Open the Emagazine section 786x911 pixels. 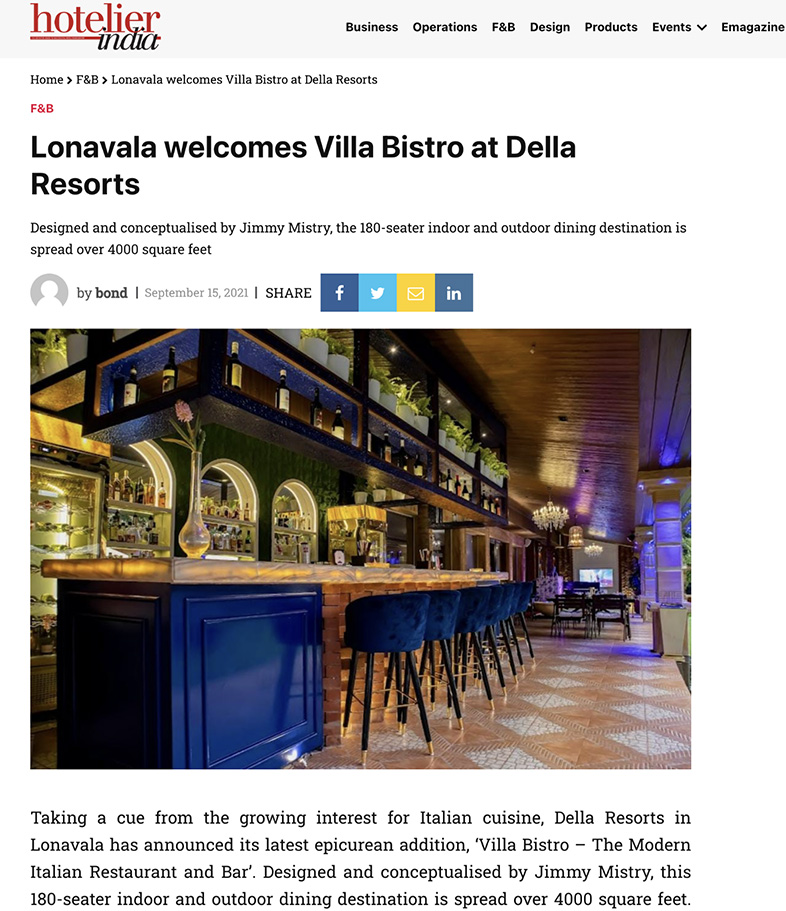coord(752,27)
